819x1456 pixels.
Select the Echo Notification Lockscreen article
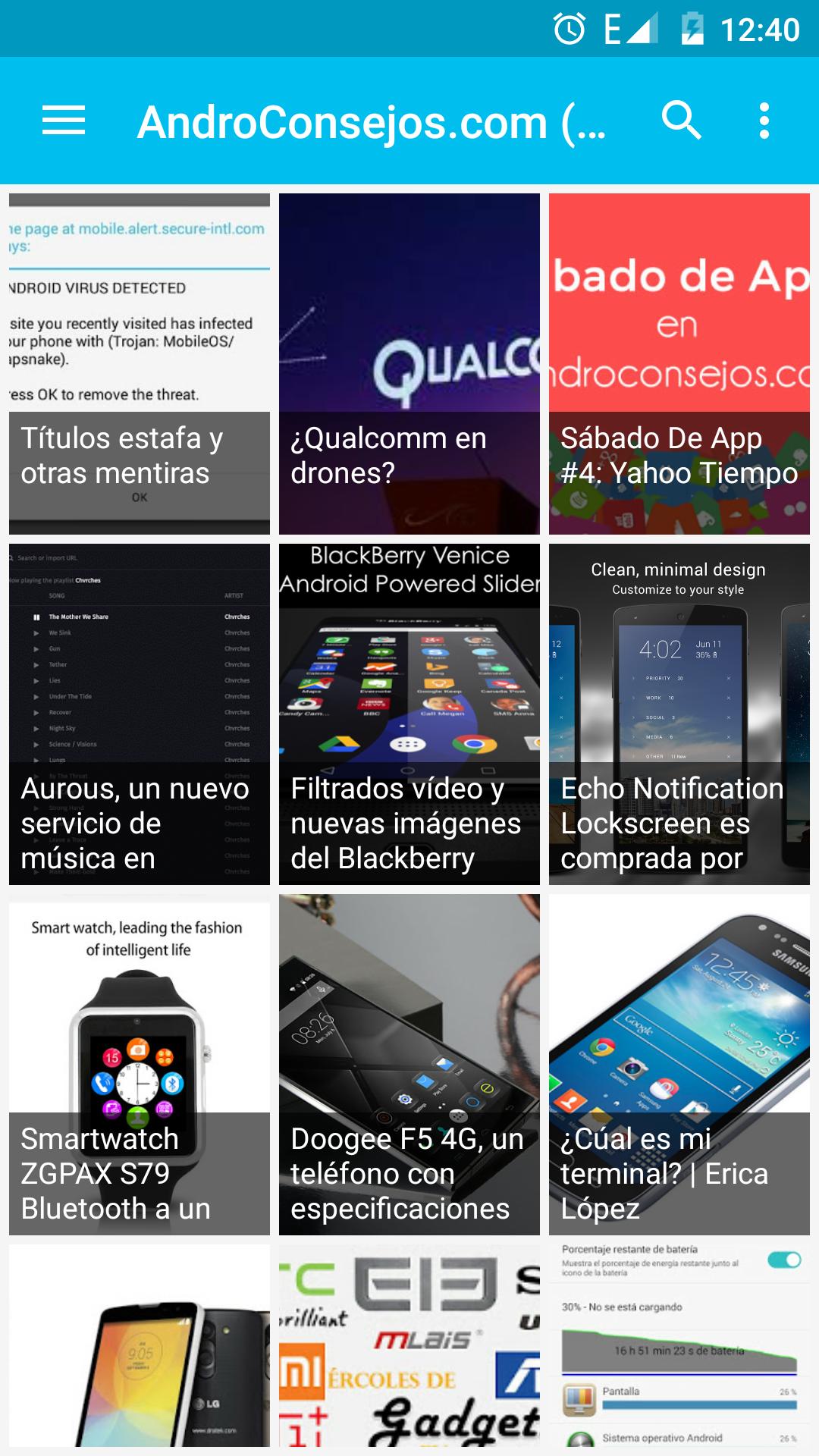point(679,714)
